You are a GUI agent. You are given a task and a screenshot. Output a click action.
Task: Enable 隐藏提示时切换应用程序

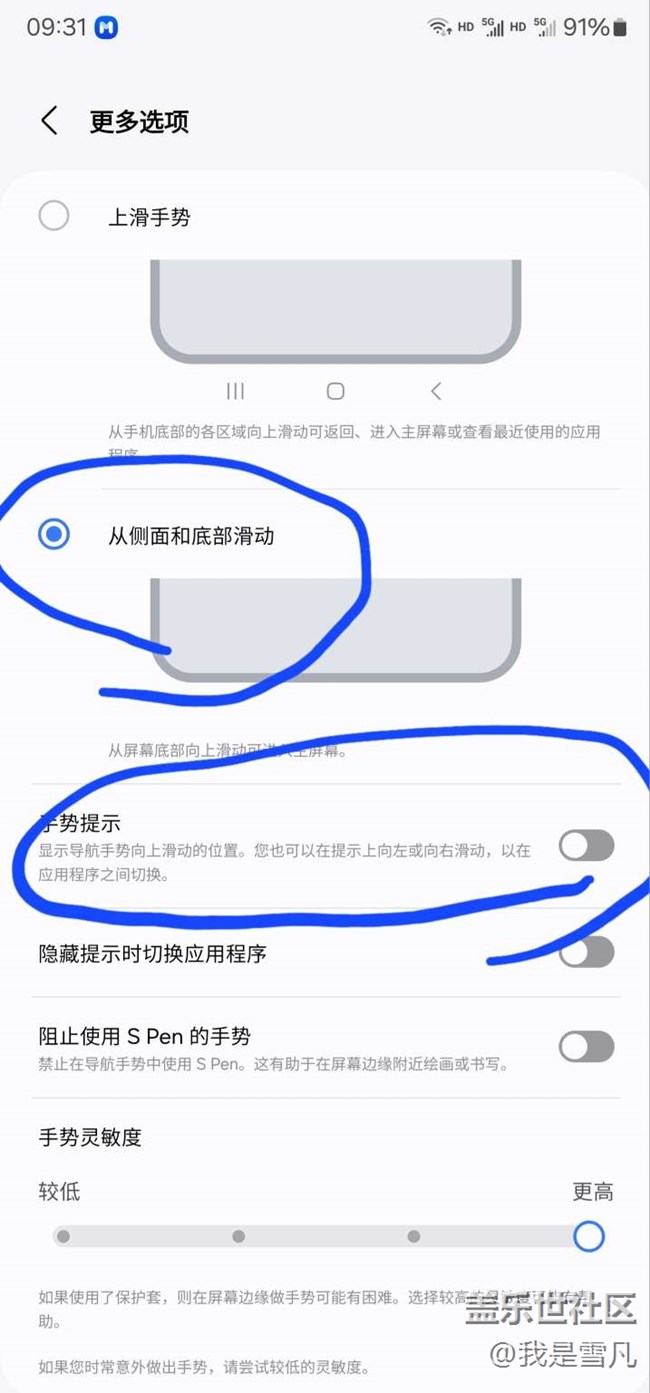[x=586, y=953]
